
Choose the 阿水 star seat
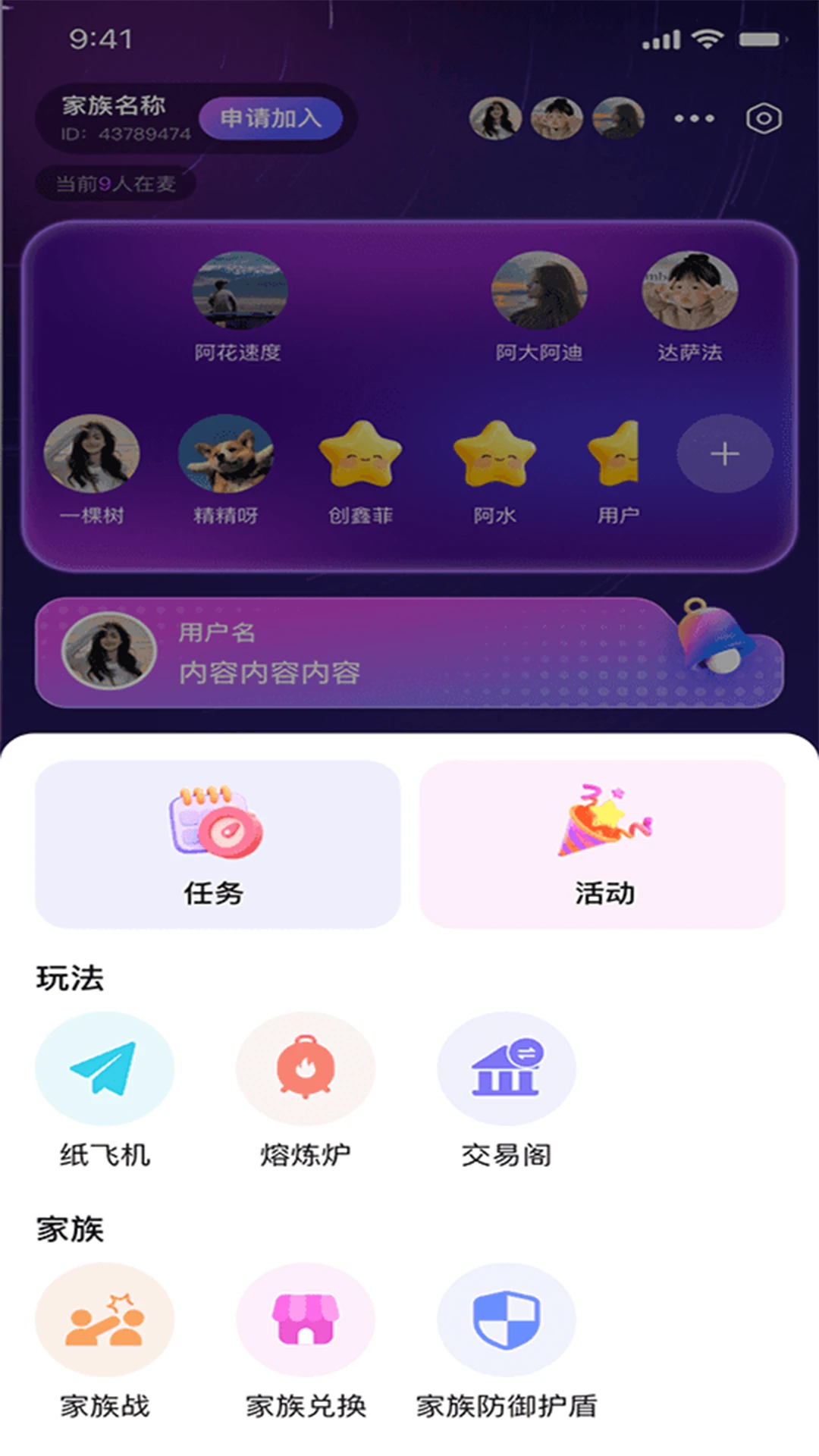494,453
